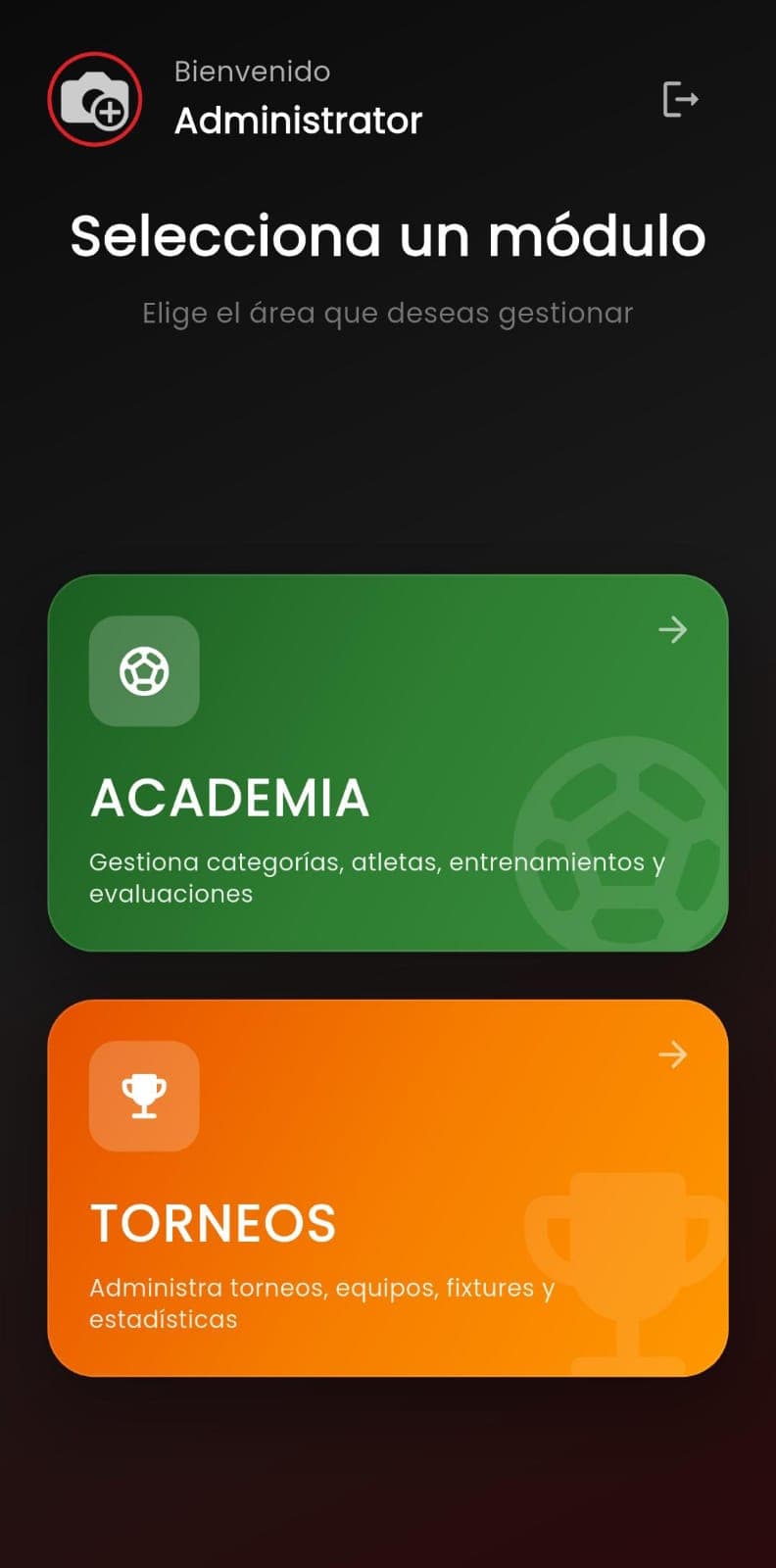Open the TORNEOS module

(x=388, y=1186)
